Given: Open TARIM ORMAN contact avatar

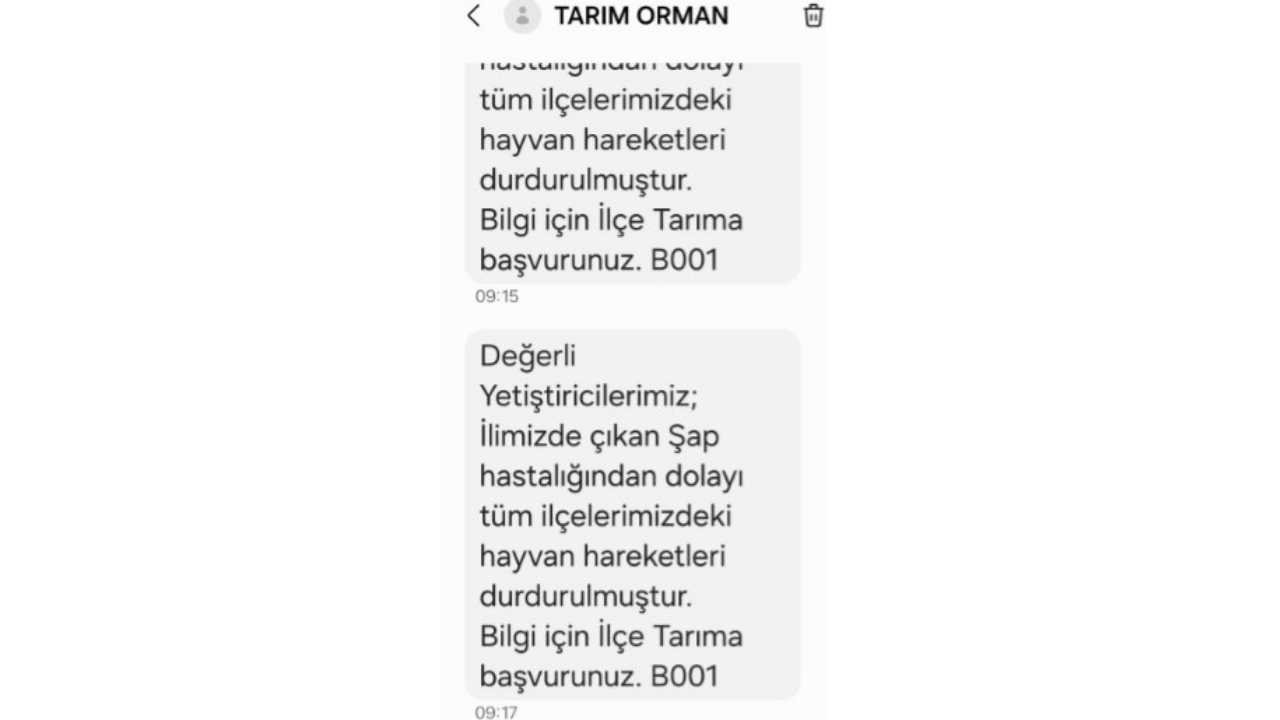Looking at the screenshot, I should coord(522,16).
